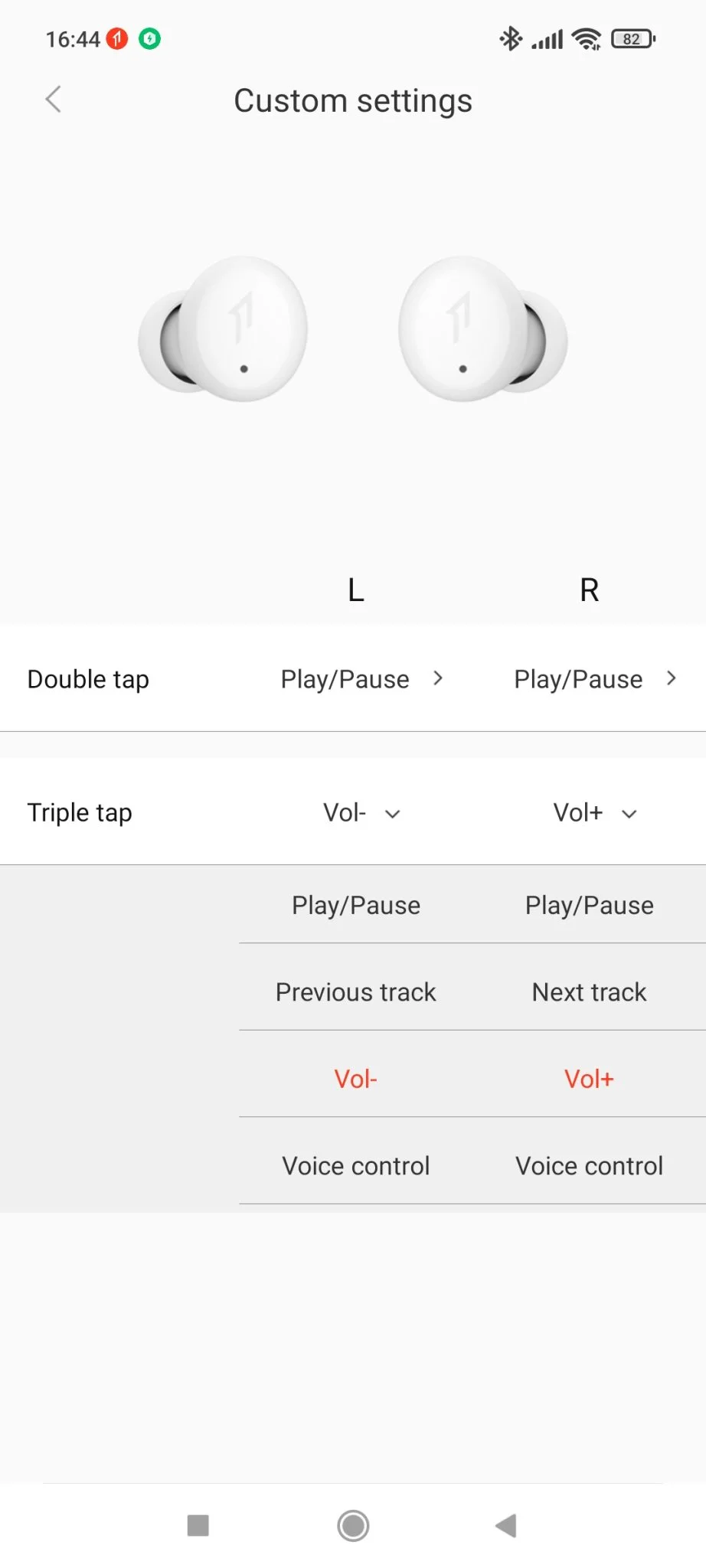706x1568 pixels.
Task: Go back from Custom settings
Action: [53, 100]
